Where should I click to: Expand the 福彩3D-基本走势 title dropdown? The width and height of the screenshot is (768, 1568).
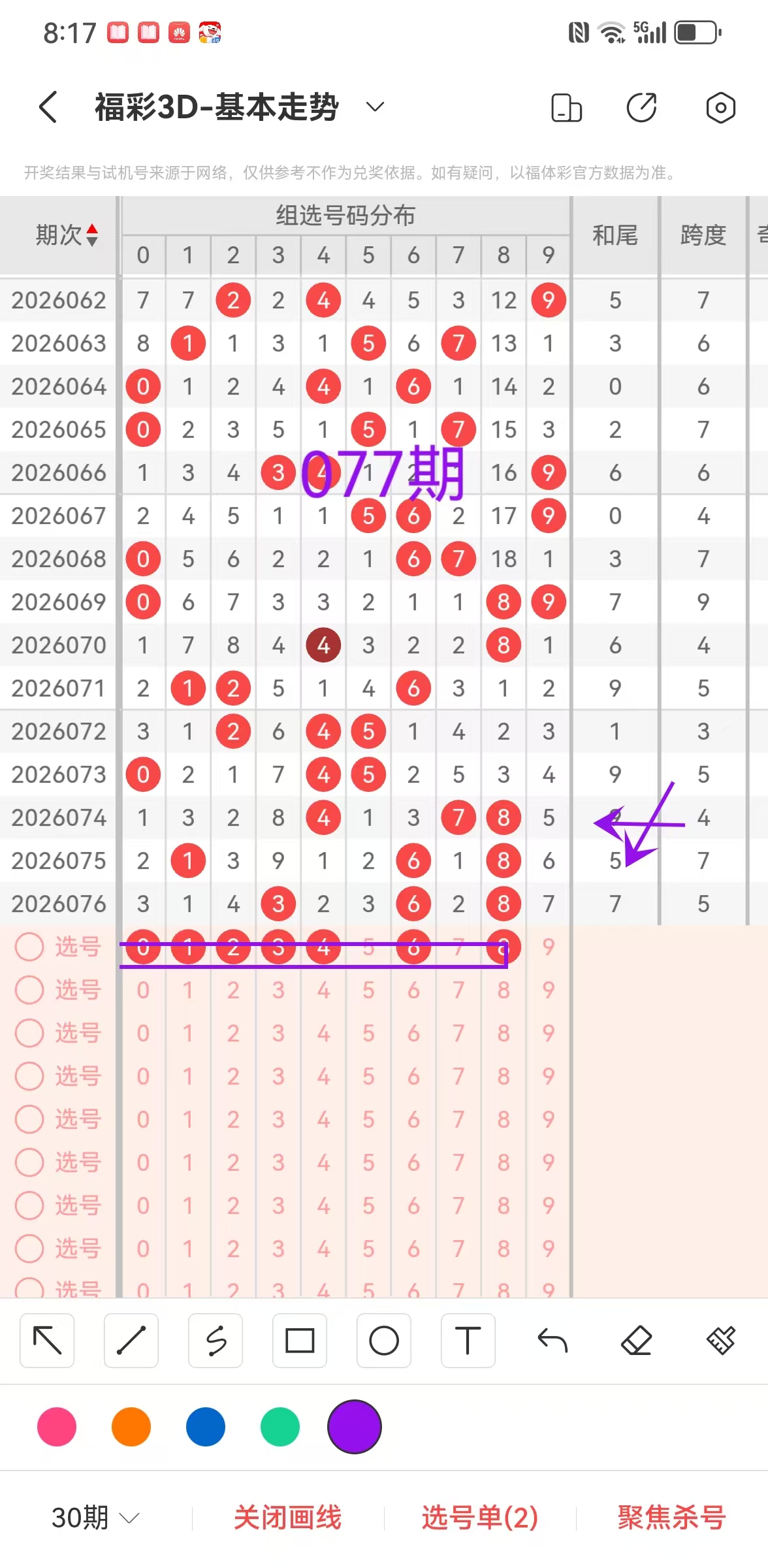tap(375, 107)
